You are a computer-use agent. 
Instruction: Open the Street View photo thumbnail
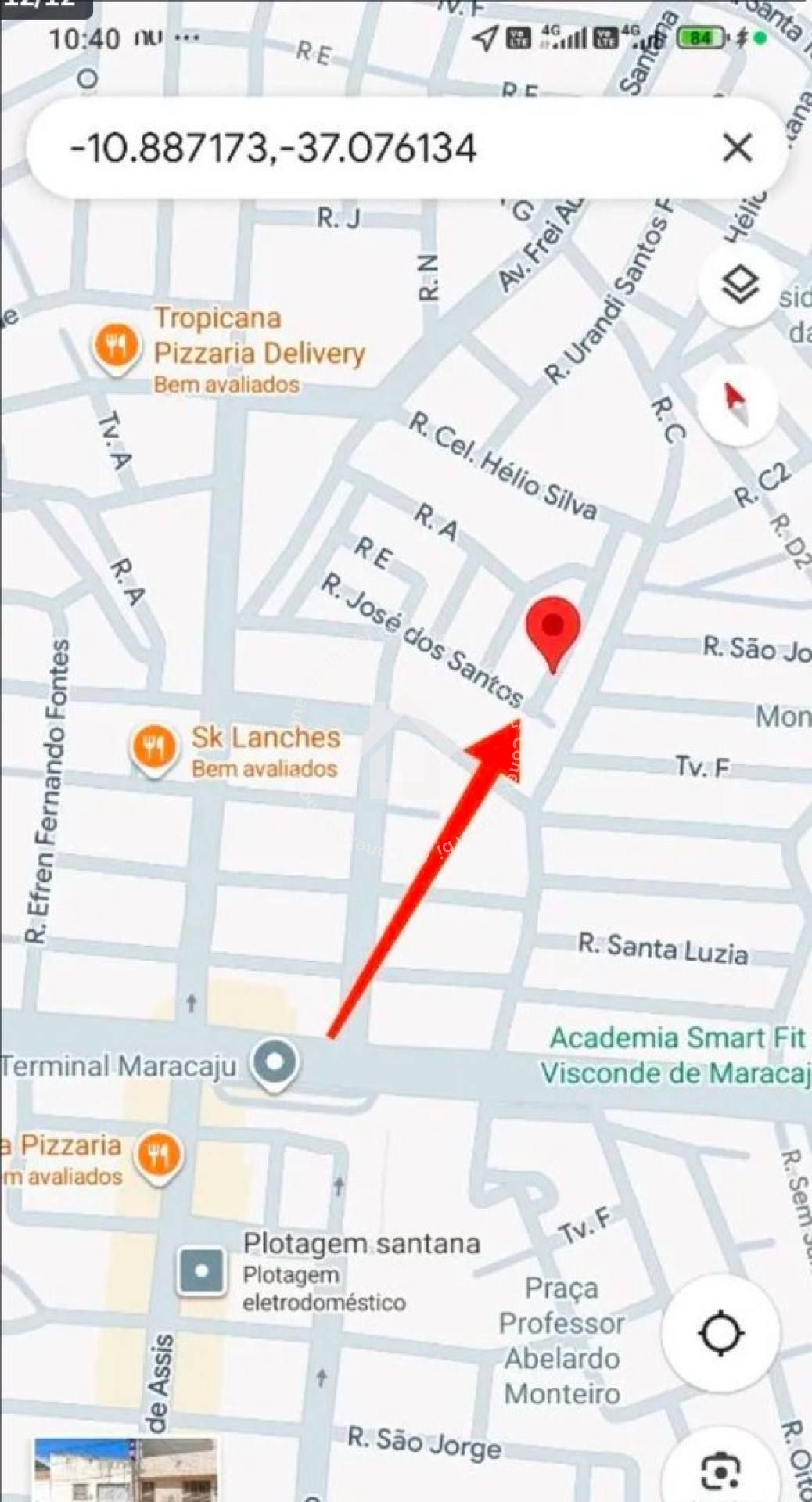click(125, 1471)
